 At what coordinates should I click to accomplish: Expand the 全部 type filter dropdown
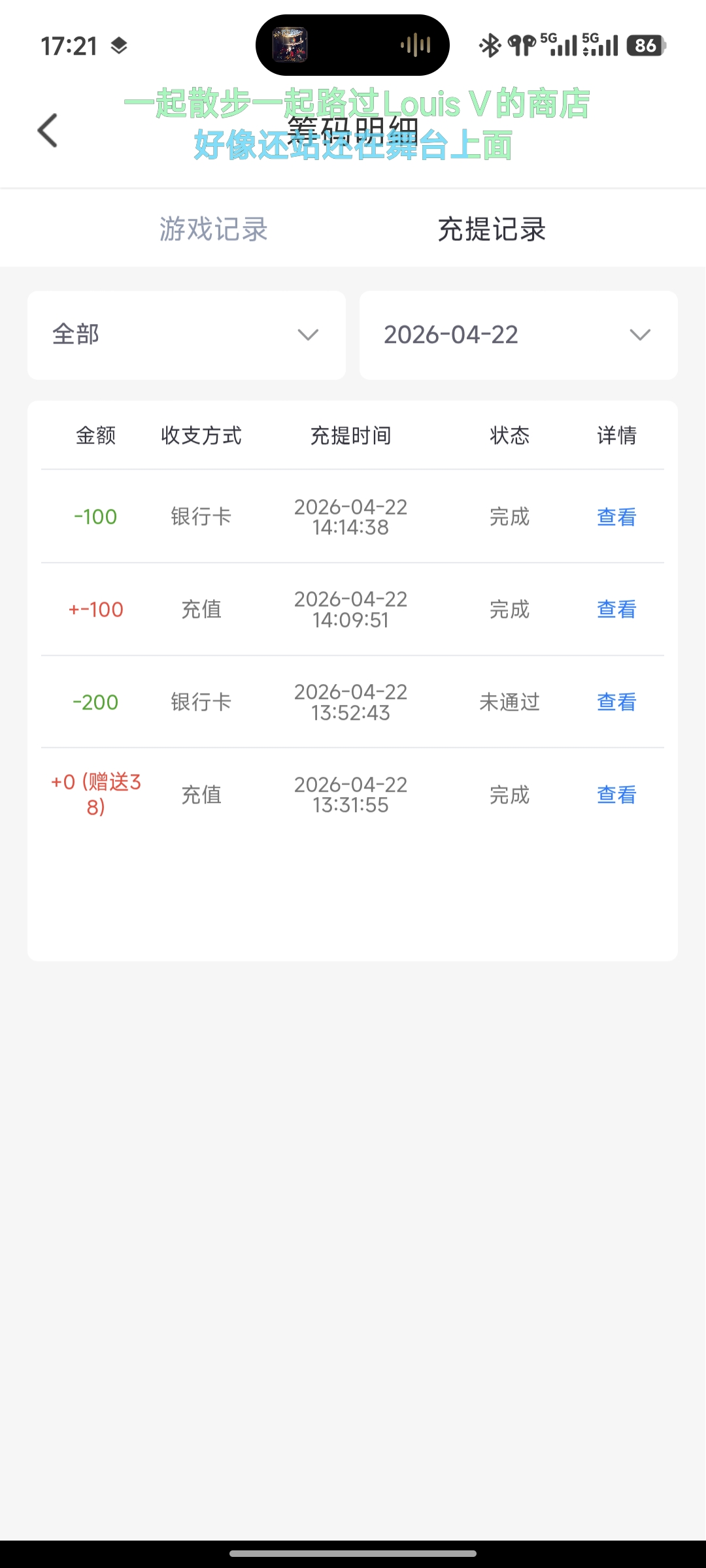(x=186, y=335)
